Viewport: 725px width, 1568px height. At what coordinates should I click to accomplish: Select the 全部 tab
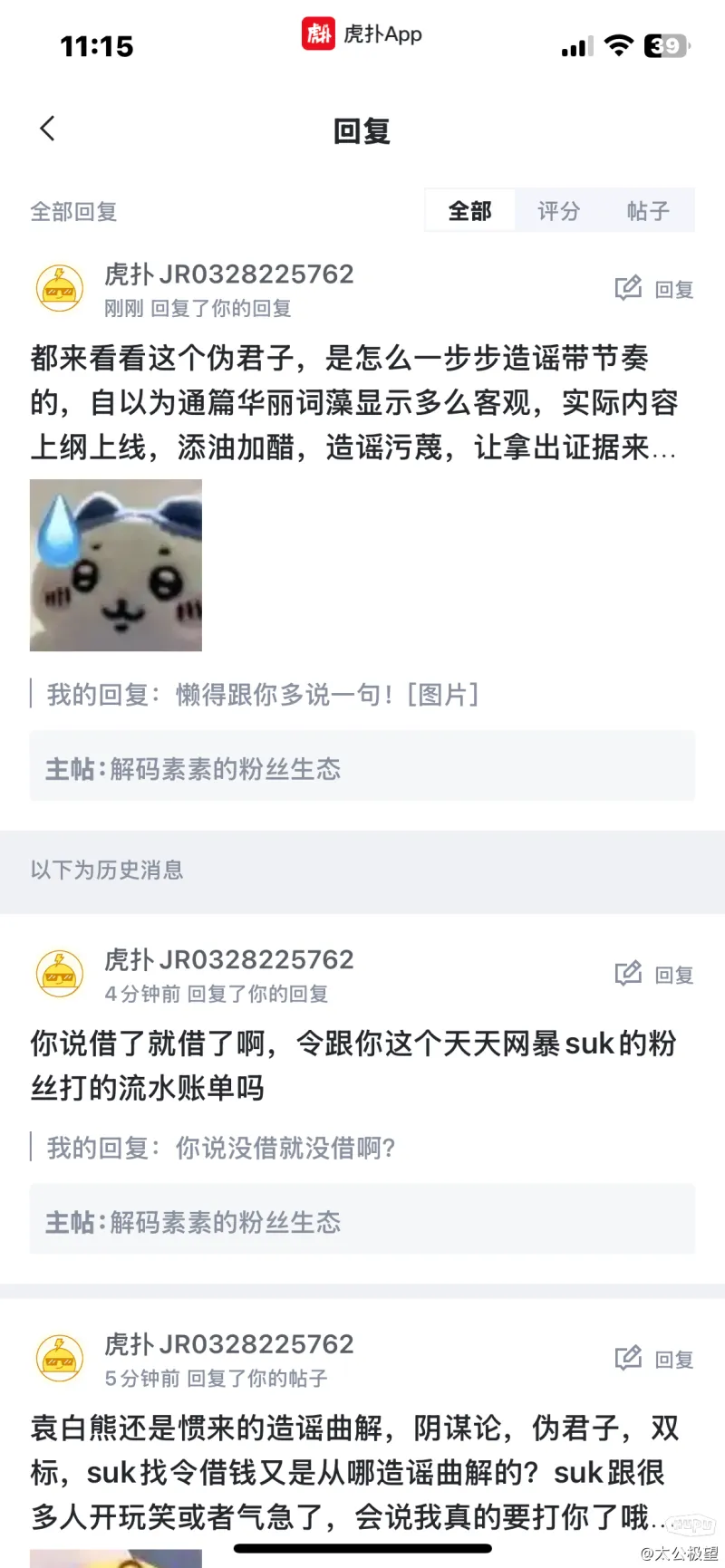point(469,211)
